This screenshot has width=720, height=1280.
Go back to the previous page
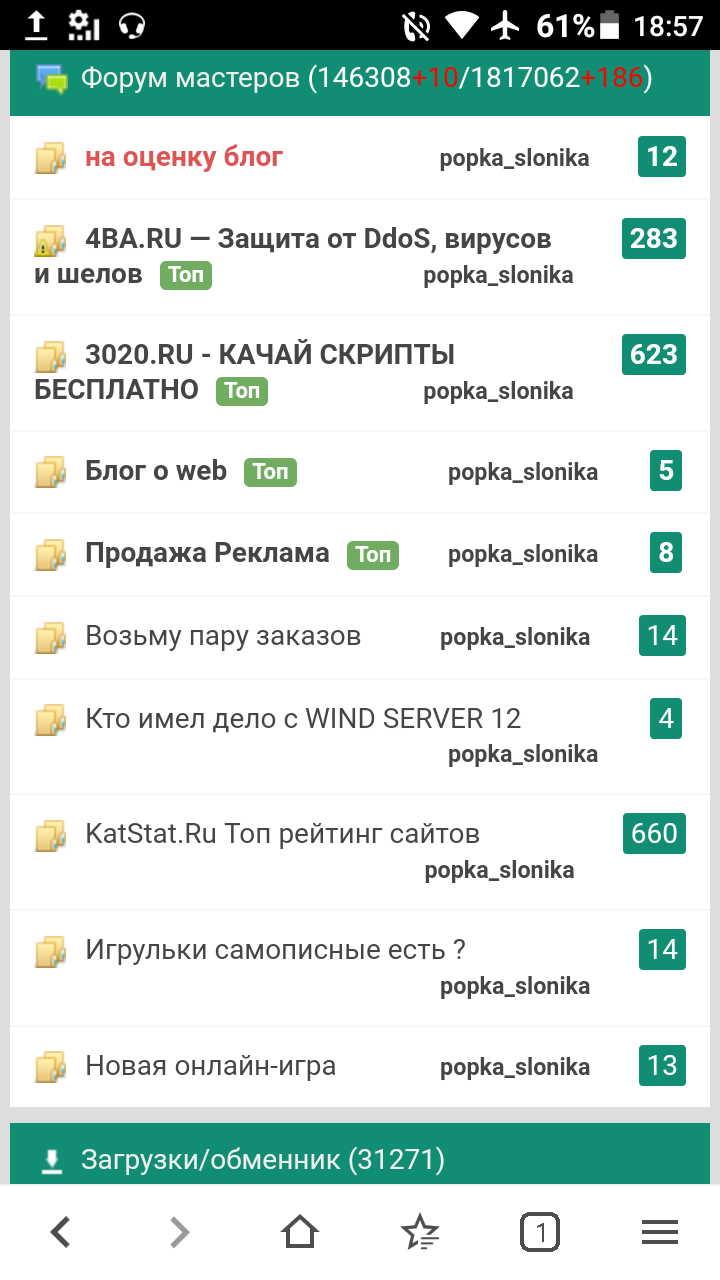click(60, 1232)
